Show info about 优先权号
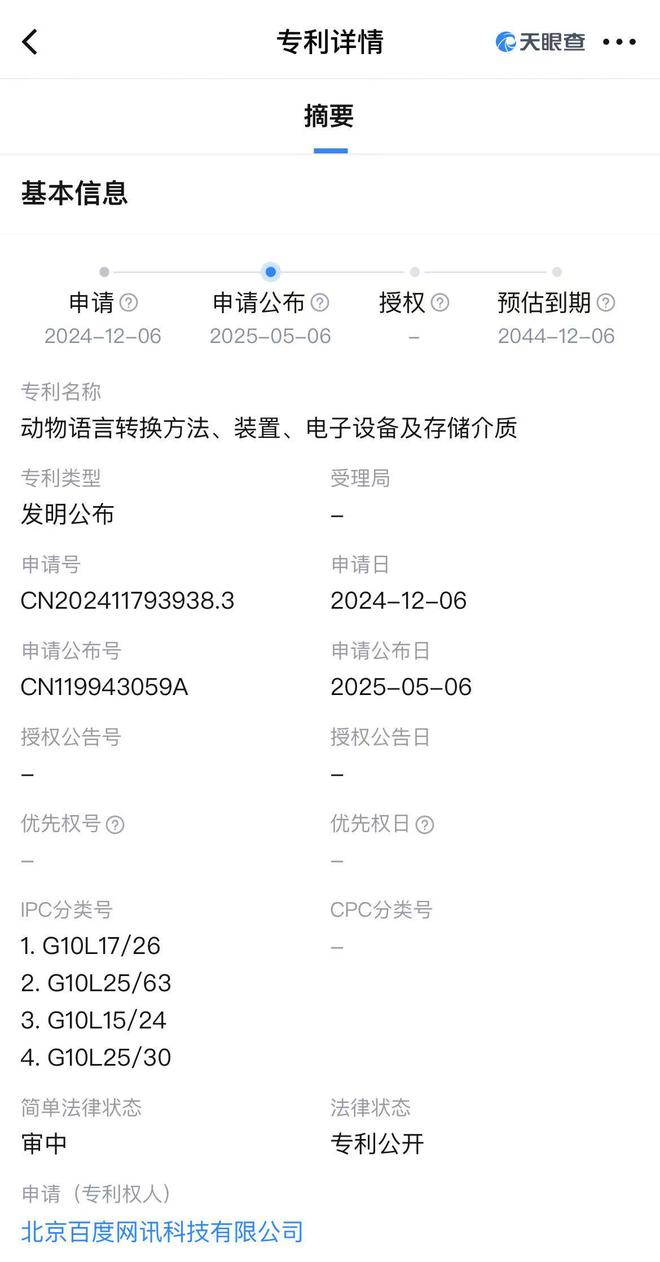 pos(115,824)
